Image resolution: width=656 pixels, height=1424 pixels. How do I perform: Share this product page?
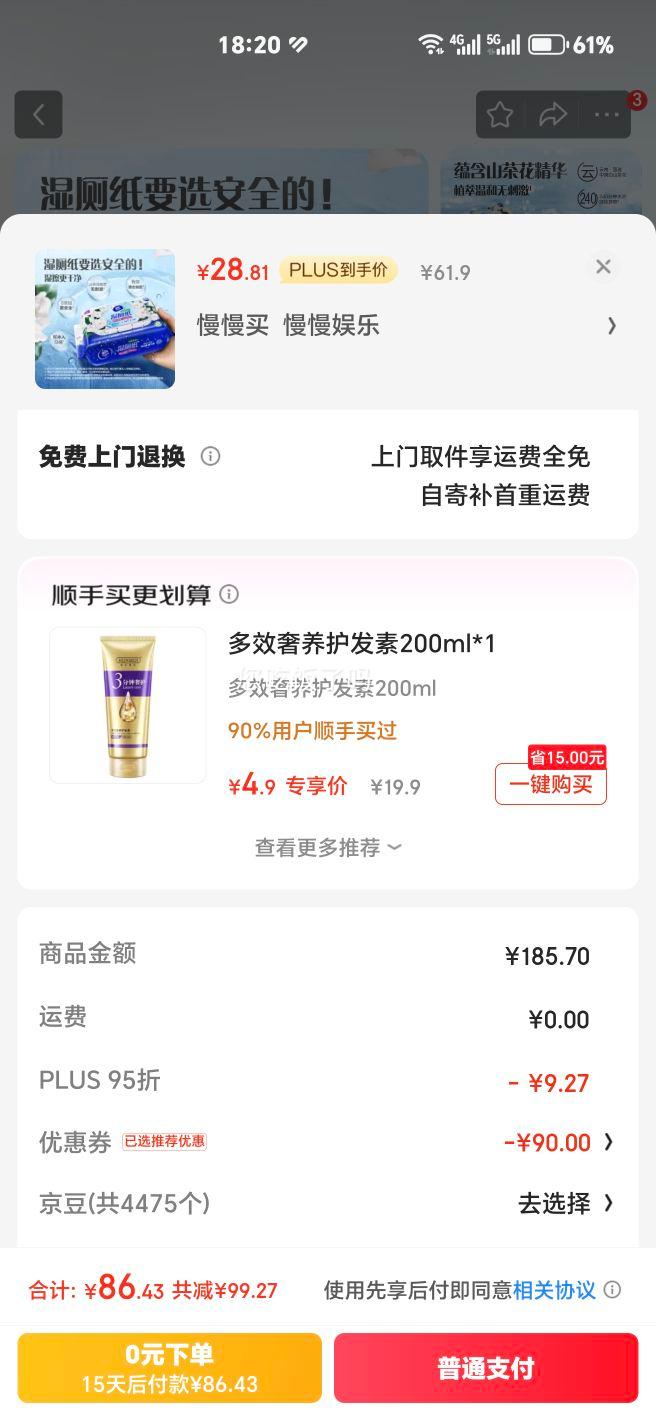553,115
